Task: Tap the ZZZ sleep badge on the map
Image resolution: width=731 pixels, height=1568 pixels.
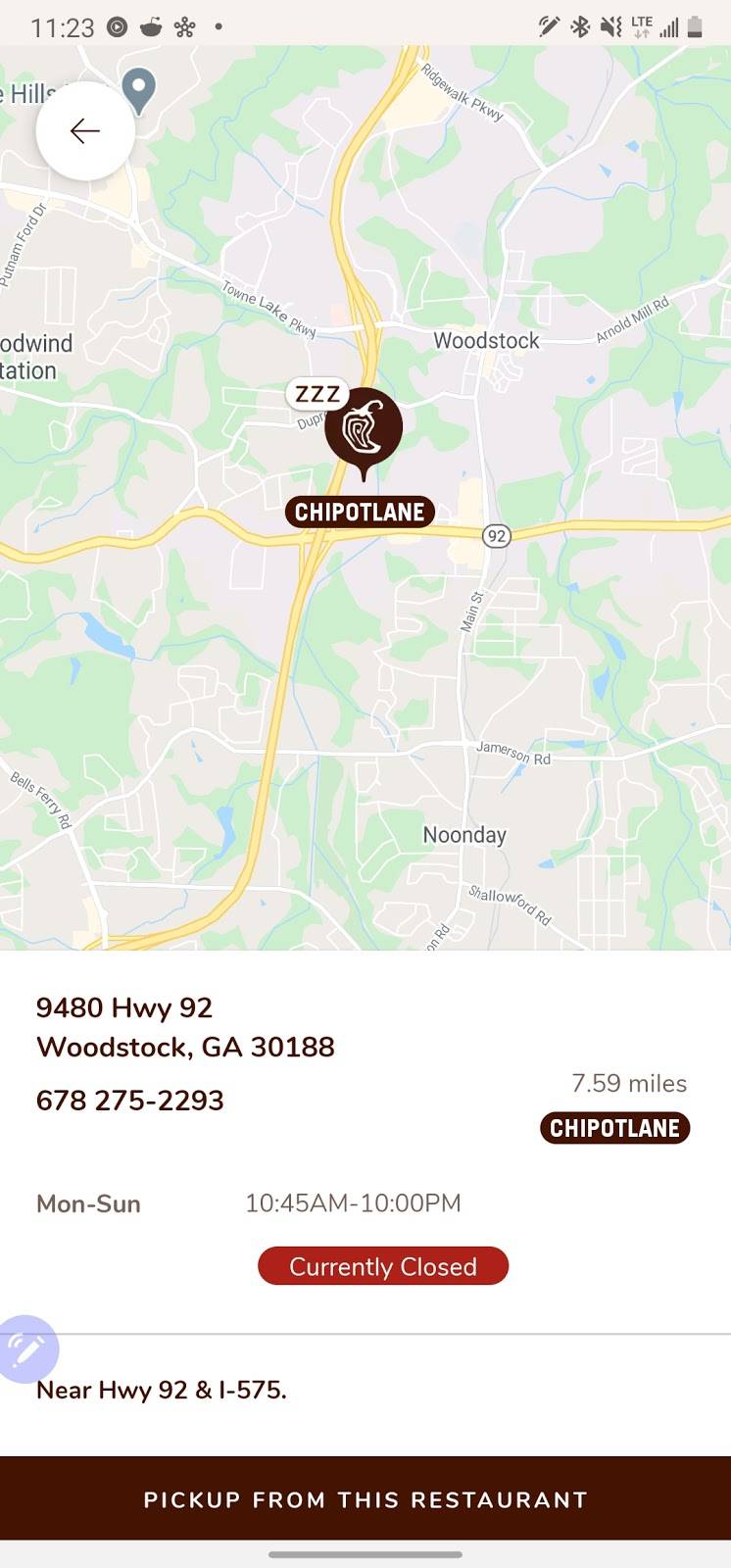Action: (x=317, y=395)
